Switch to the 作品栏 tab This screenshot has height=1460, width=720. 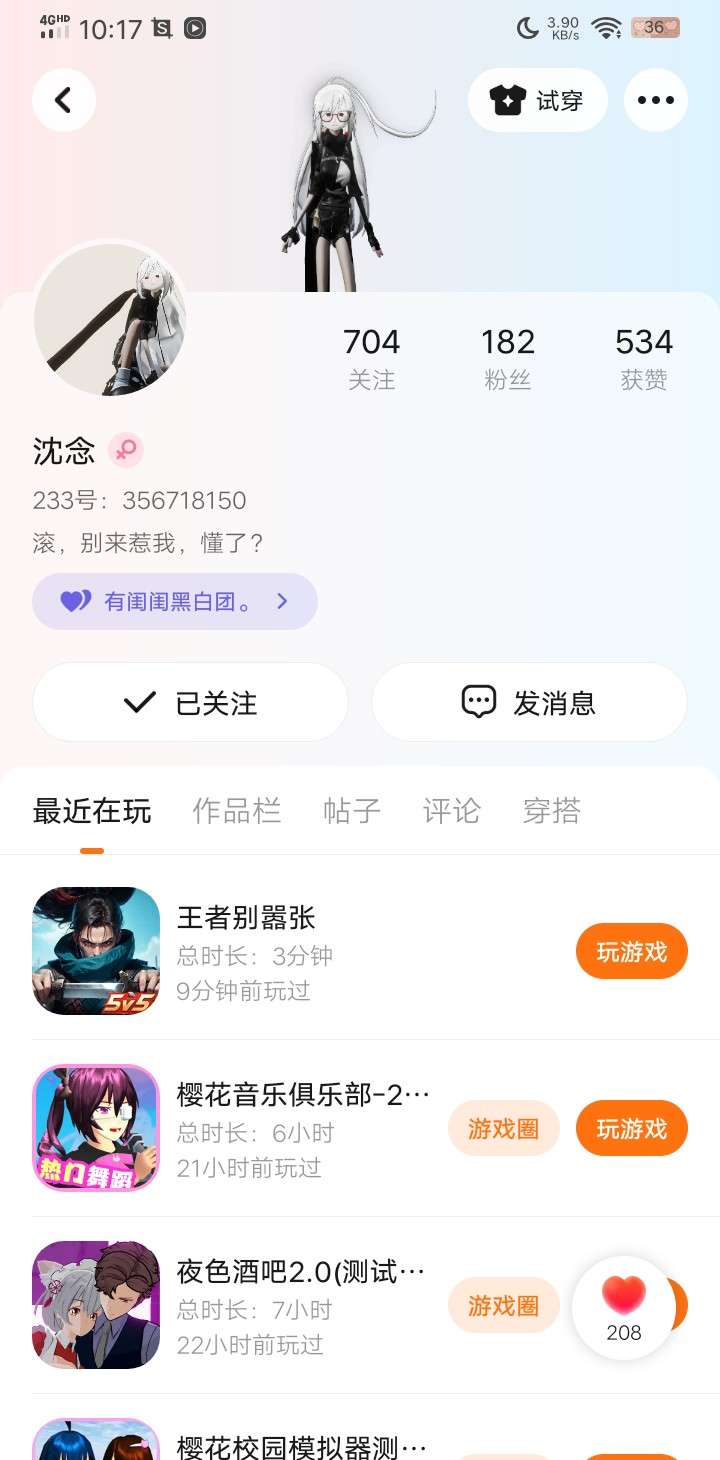point(236,811)
